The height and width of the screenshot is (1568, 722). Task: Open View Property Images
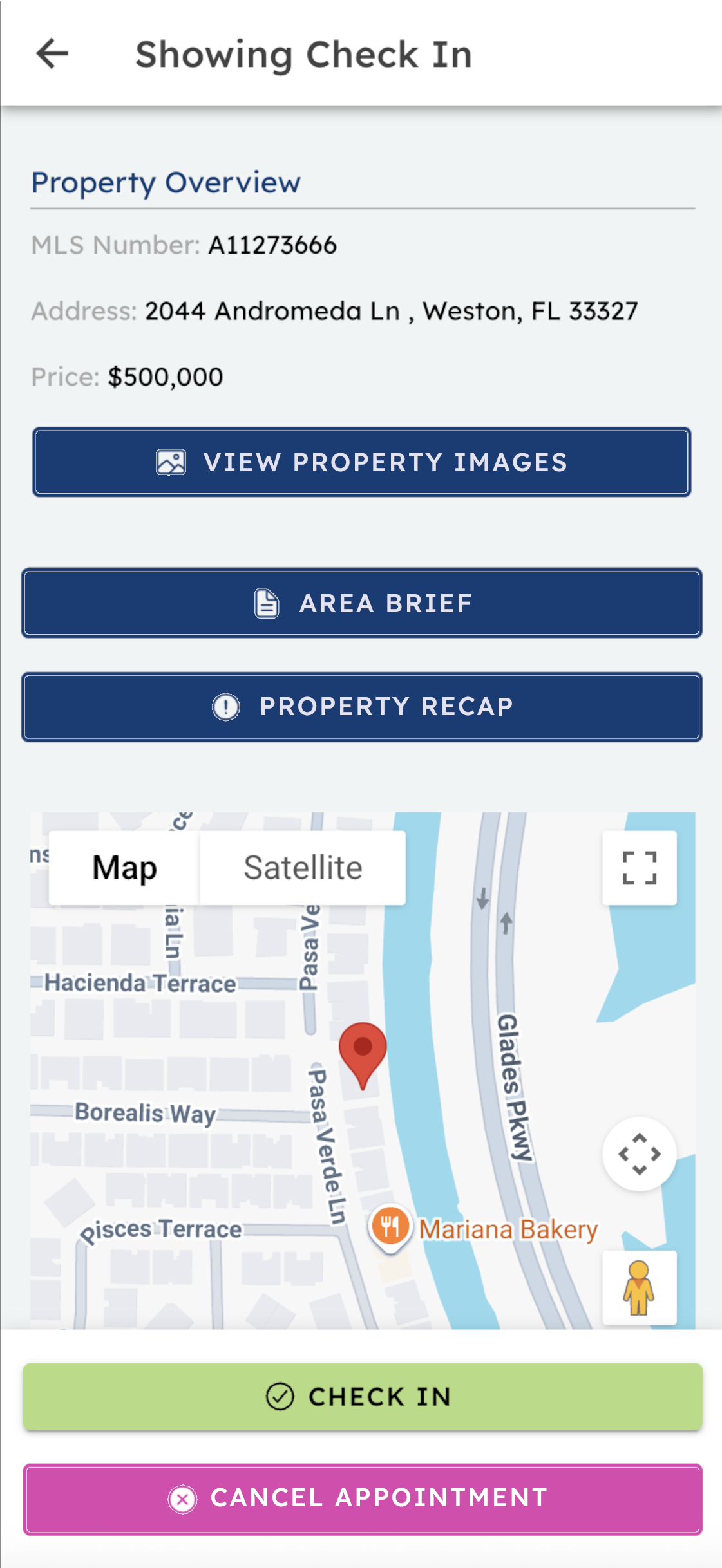tap(361, 462)
